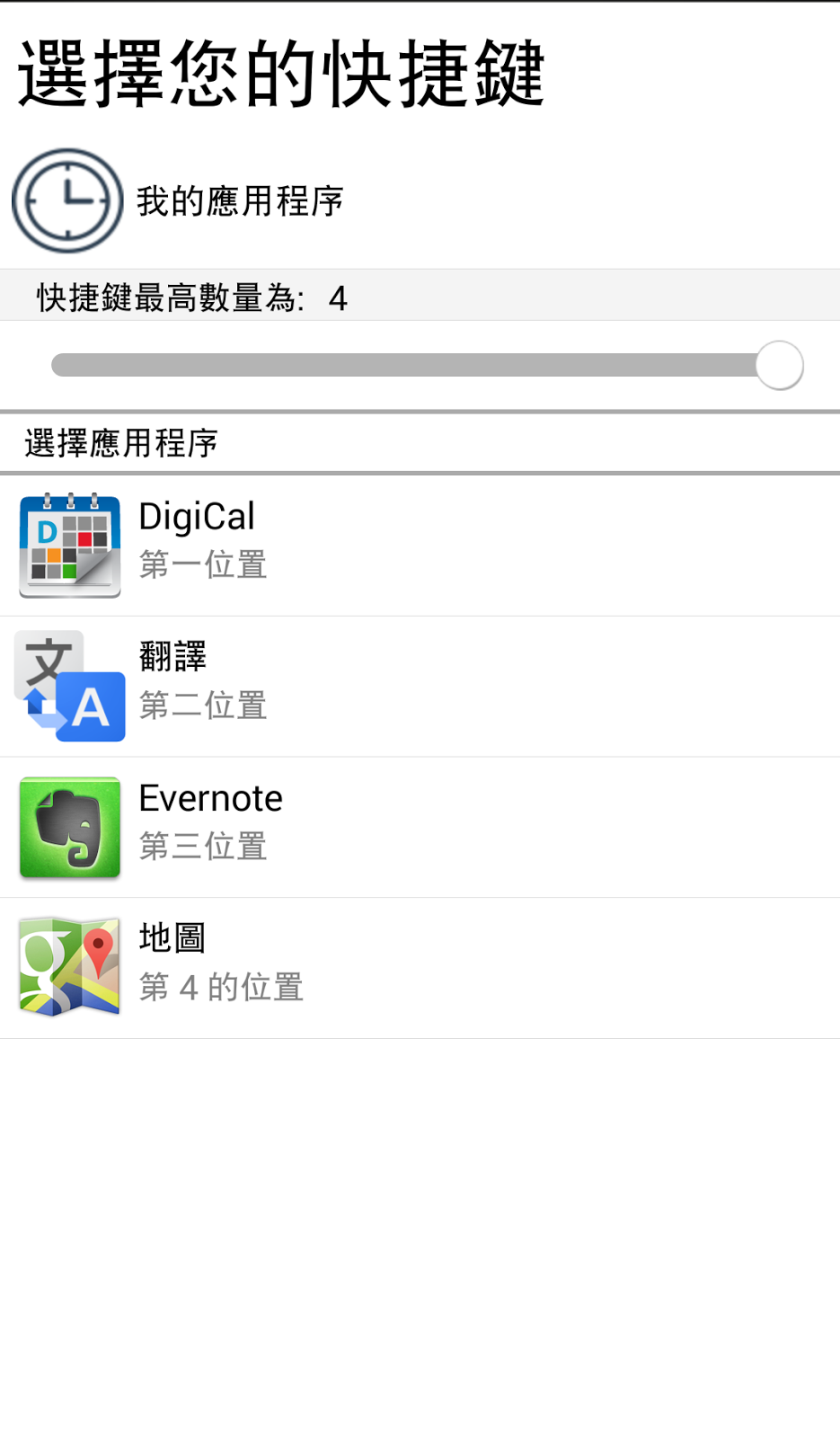Open the 地圖 fourth position row

[x=420, y=968]
